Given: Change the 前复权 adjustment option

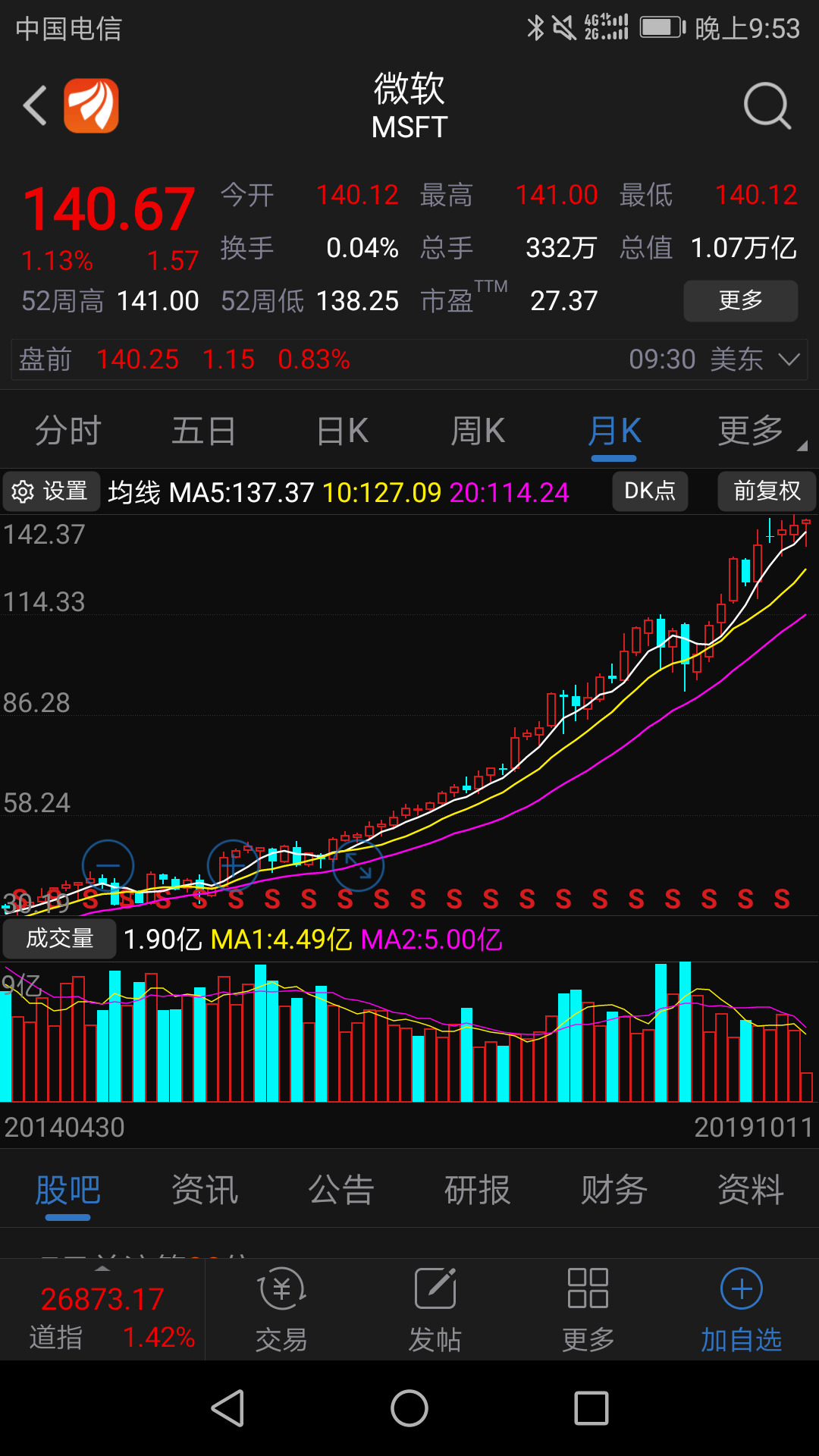Looking at the screenshot, I should coord(767,491).
